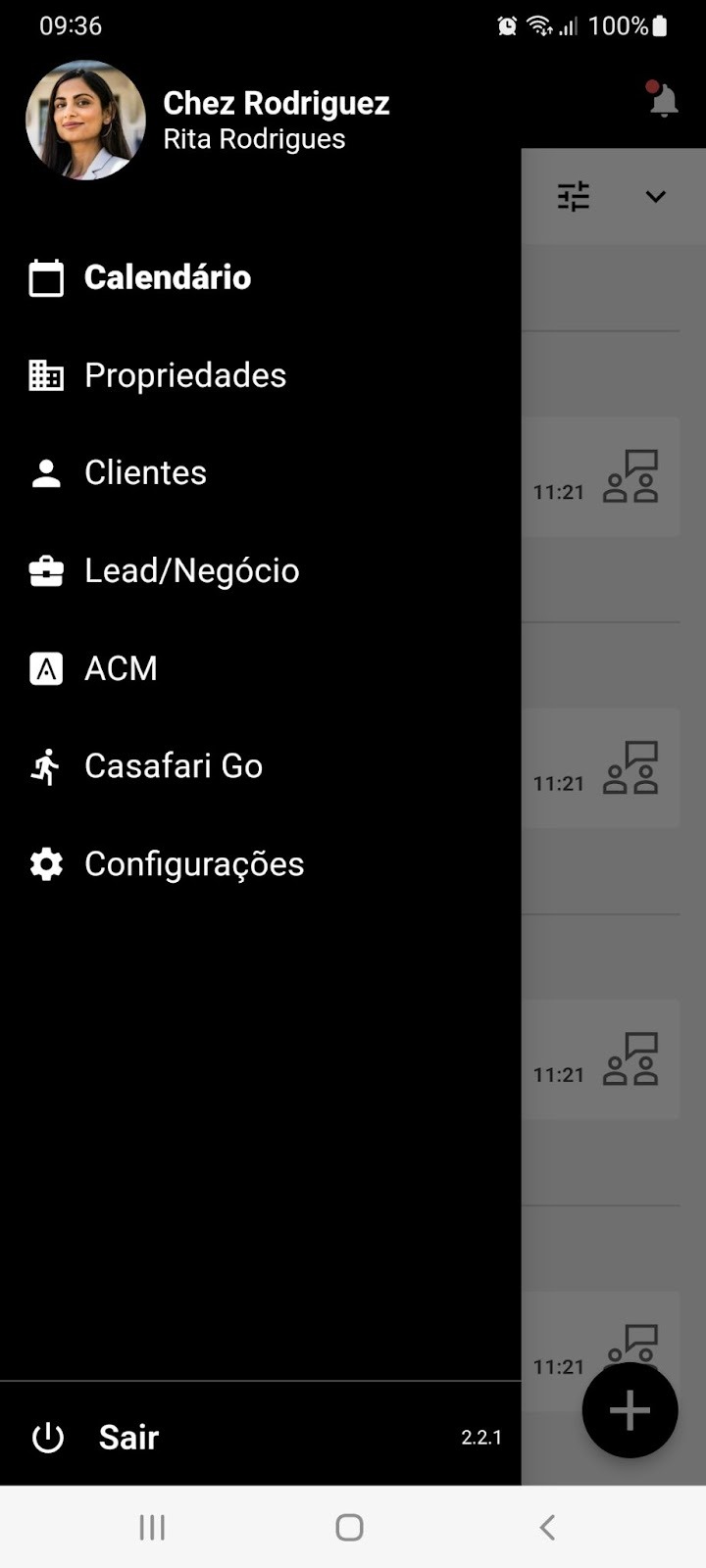
Task: Launch Casafari Go
Action: click(x=260, y=766)
